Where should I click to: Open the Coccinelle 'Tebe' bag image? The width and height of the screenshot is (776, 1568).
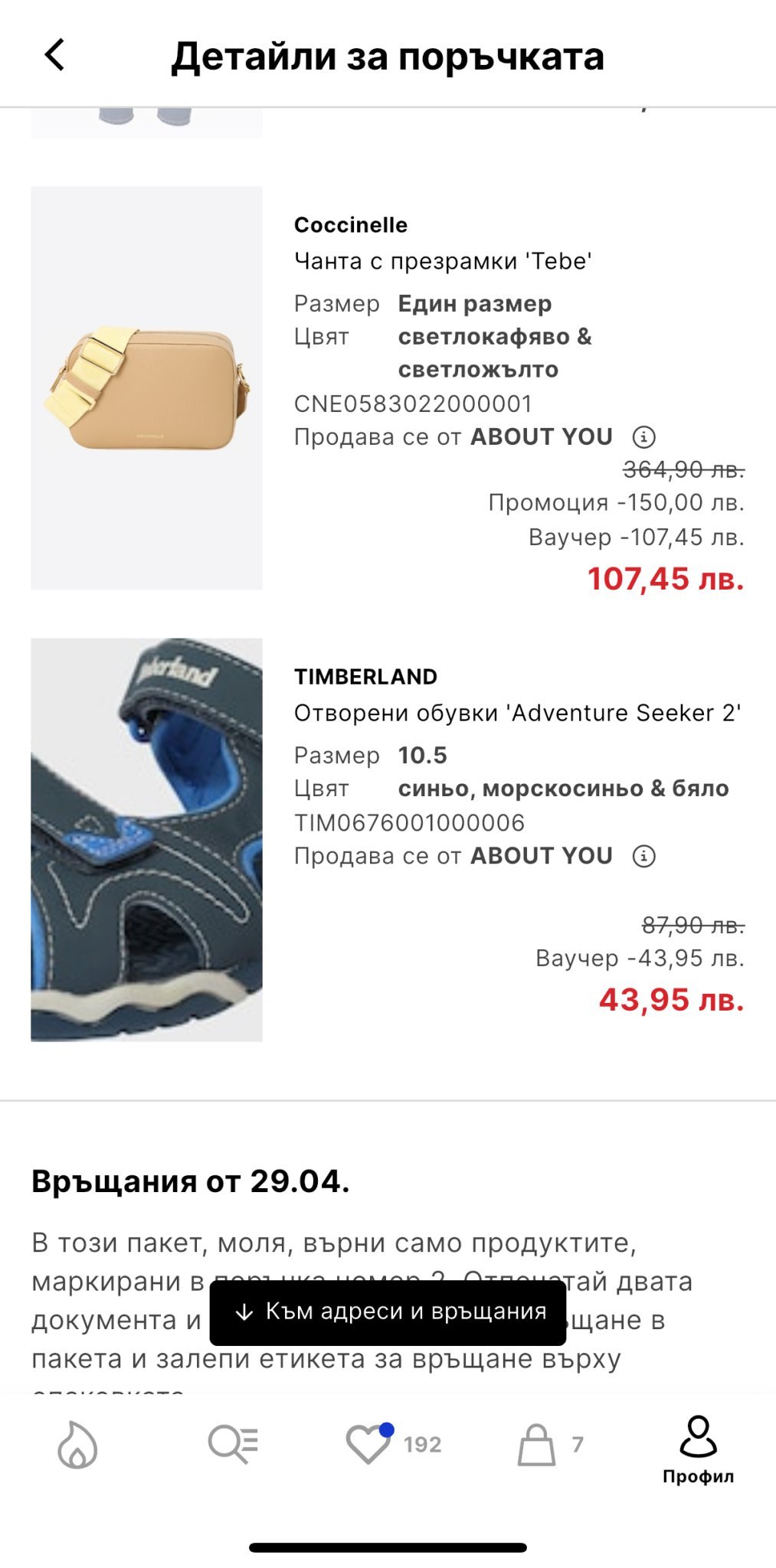tap(146, 387)
